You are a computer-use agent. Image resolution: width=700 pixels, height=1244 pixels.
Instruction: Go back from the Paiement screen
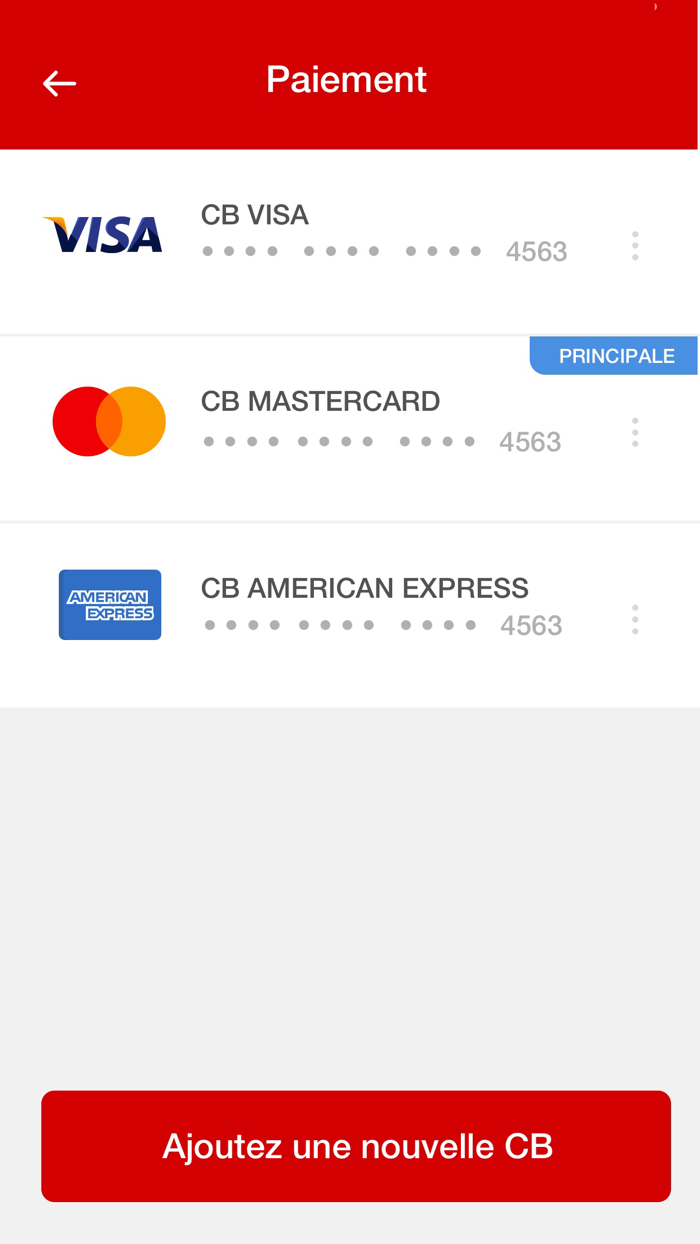click(60, 83)
